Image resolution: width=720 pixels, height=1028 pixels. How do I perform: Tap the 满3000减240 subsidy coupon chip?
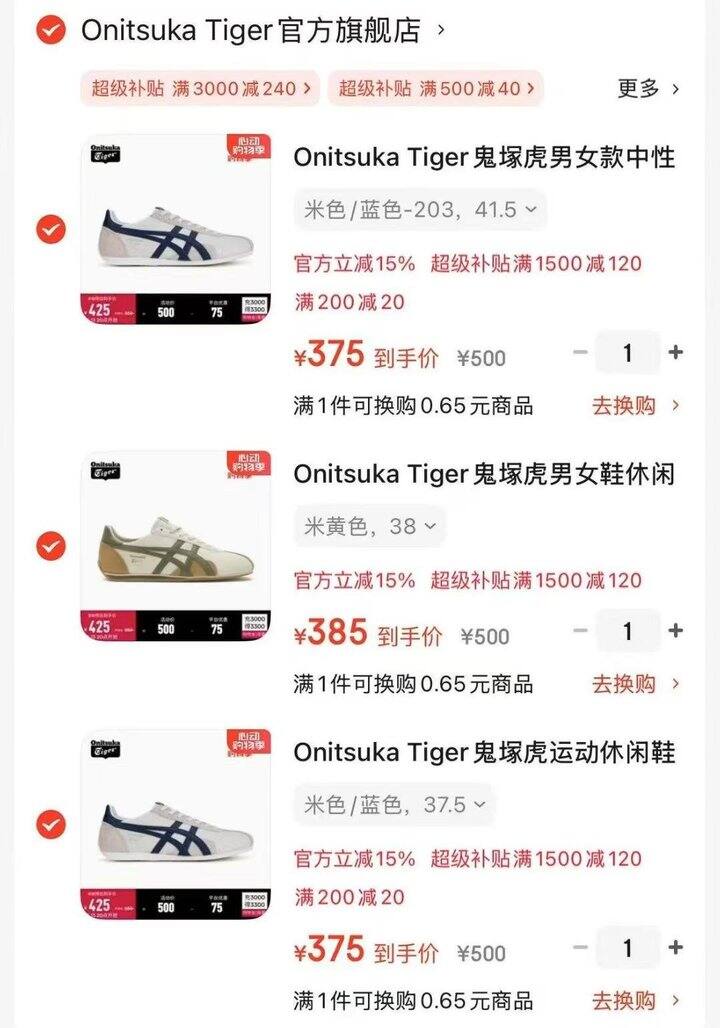click(200, 89)
